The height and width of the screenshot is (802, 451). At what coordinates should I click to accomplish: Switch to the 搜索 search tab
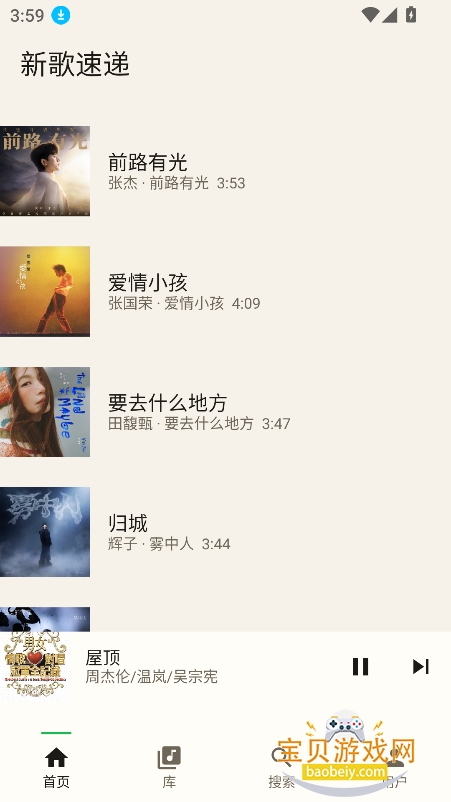(x=282, y=767)
